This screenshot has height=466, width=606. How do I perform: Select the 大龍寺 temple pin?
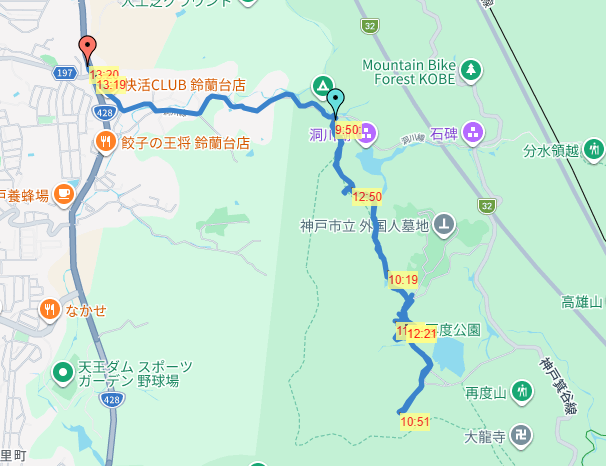tap(521, 436)
